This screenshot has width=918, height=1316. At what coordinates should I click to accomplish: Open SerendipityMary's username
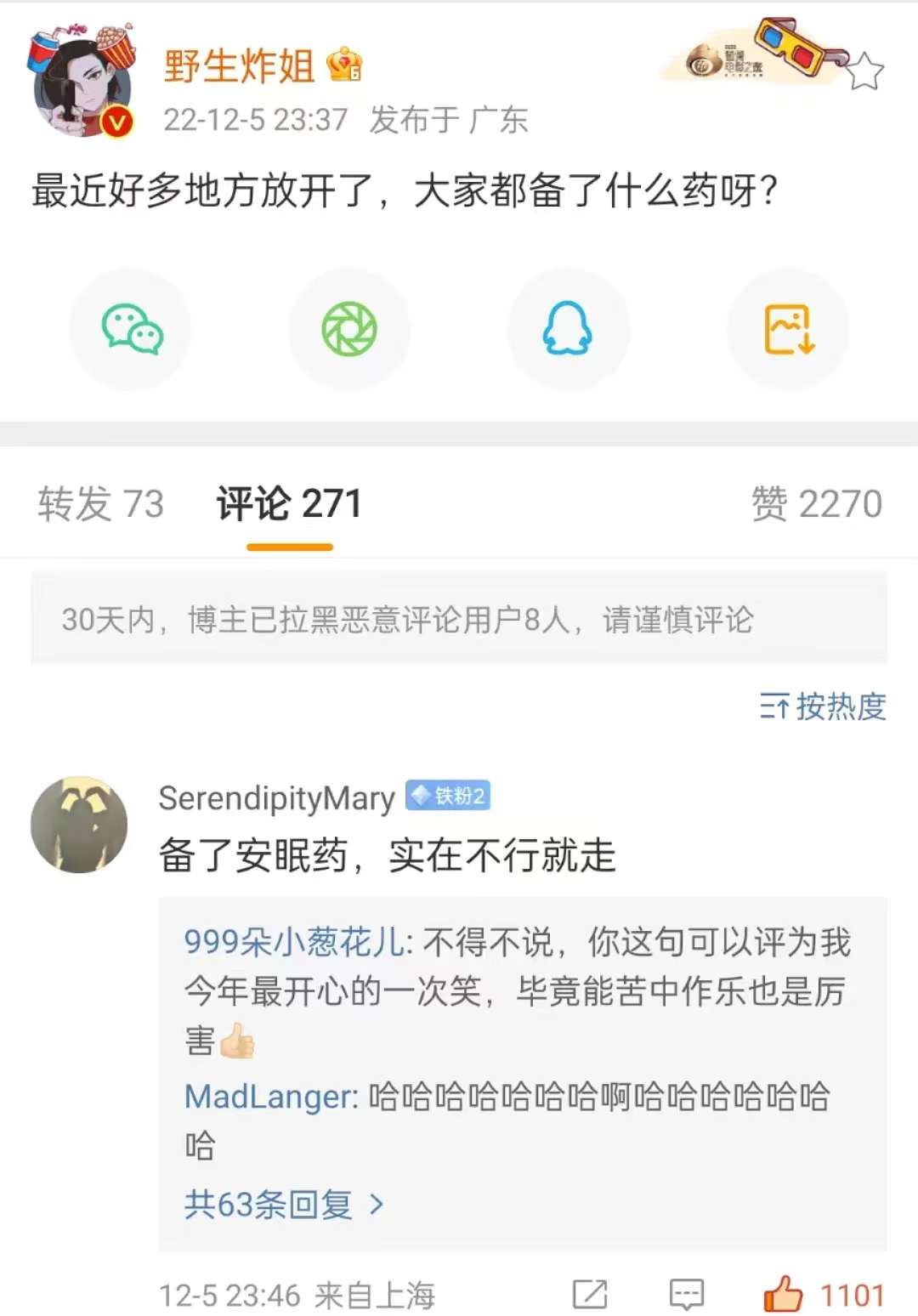(276, 798)
